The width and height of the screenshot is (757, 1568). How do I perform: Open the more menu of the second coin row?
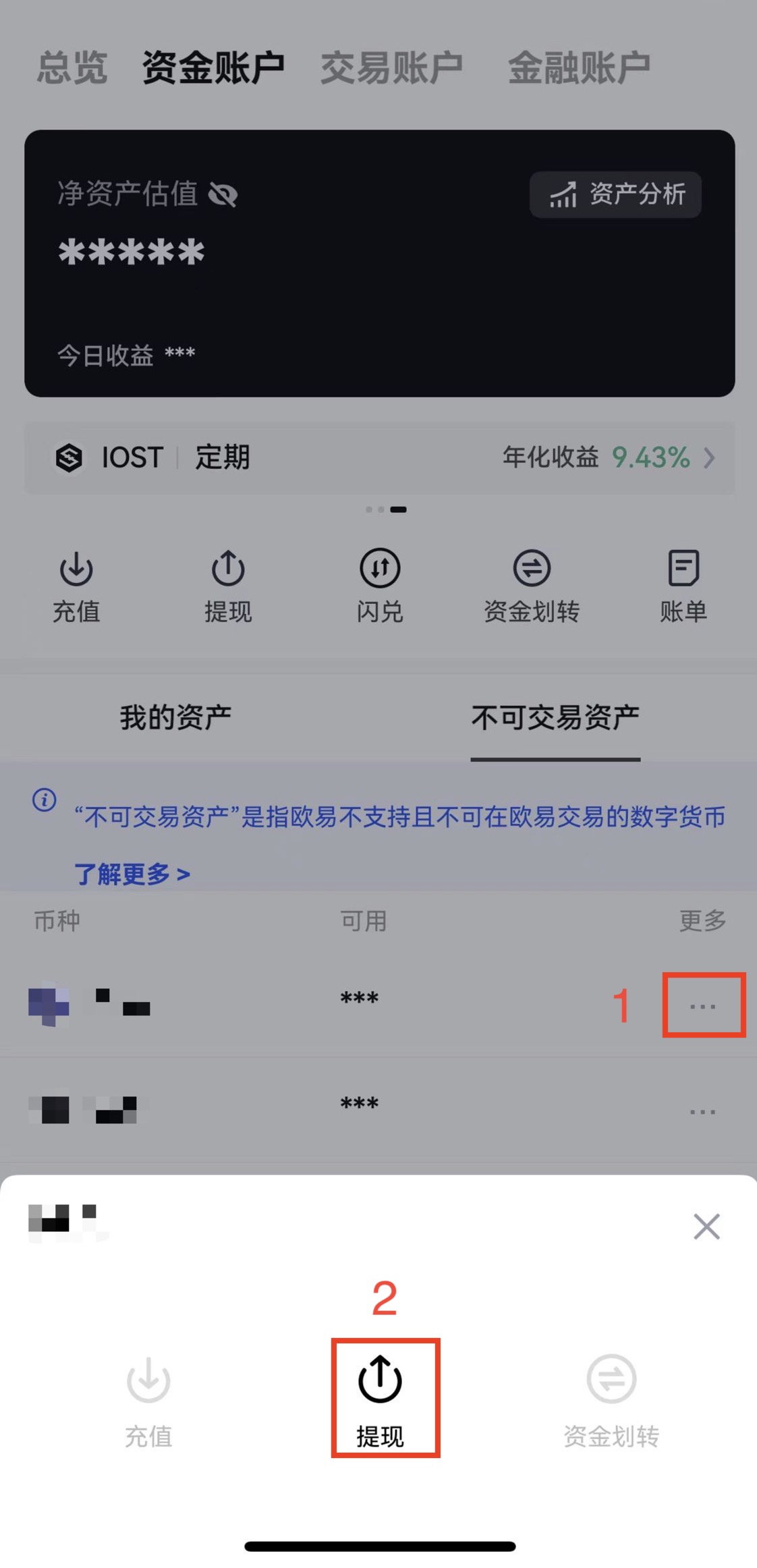pos(702,1111)
